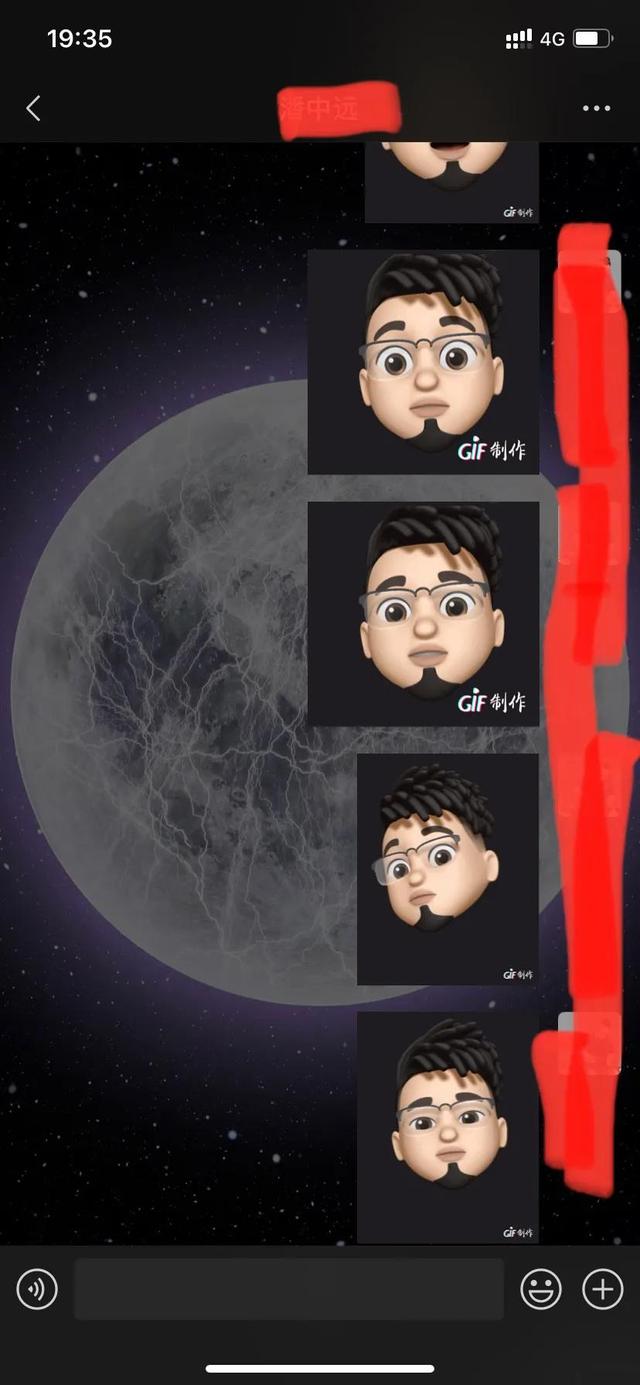Tap the message text field
This screenshot has height=1385, width=640.
(x=288, y=1289)
